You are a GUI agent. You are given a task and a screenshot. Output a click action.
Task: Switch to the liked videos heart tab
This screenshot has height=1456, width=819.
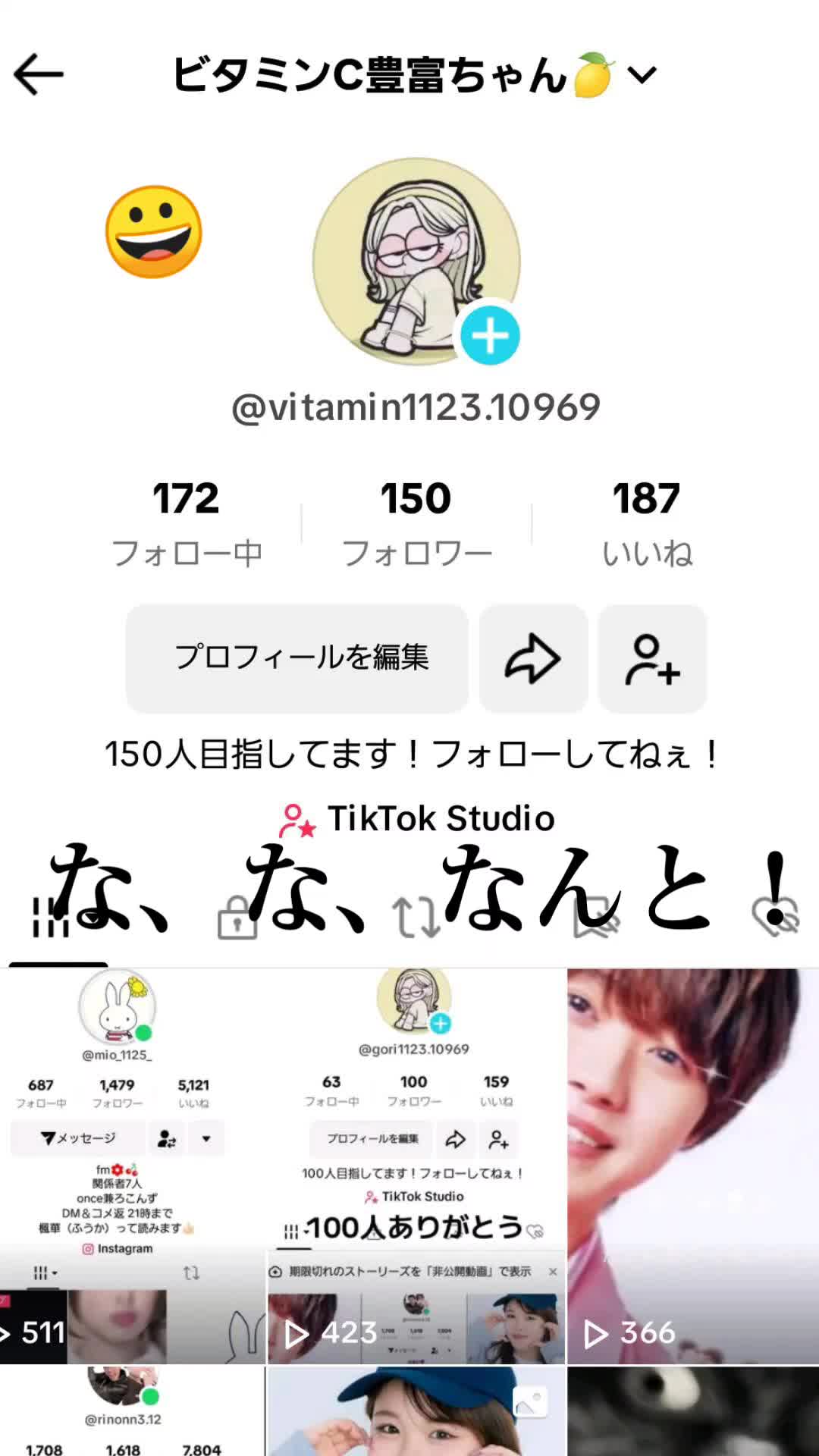775,918
